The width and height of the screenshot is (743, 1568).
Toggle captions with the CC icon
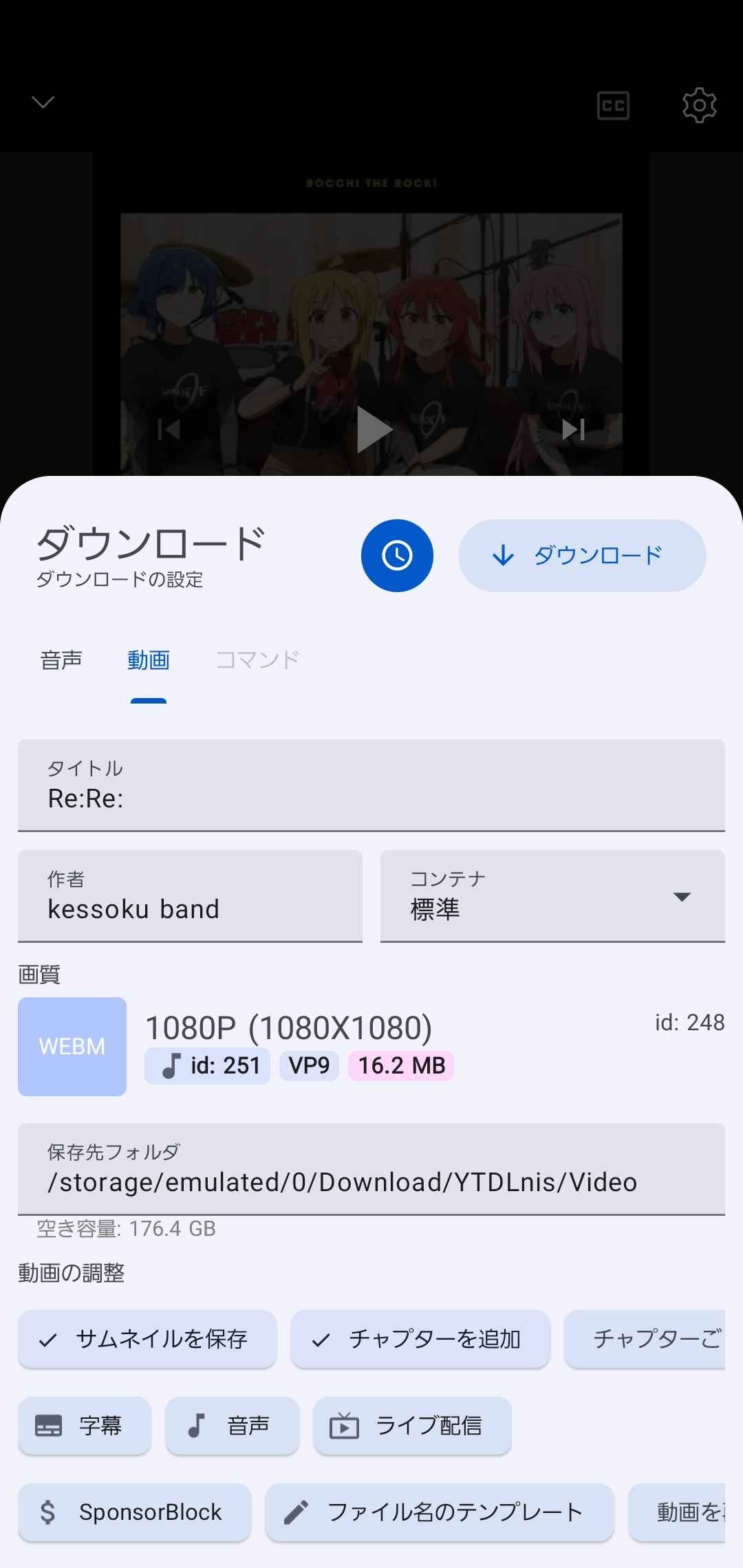pyautogui.click(x=613, y=105)
